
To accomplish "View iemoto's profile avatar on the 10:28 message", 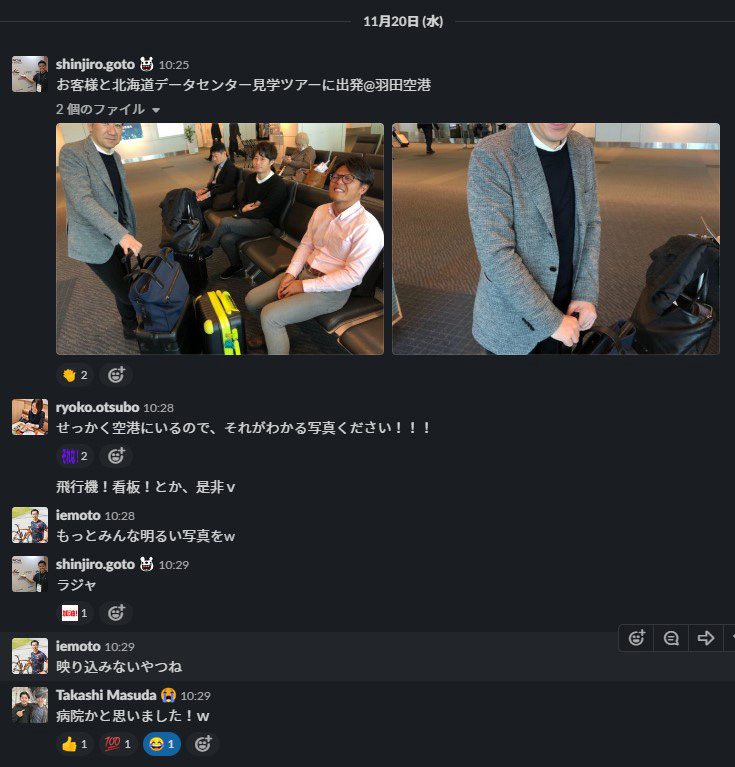I will 30,525.
